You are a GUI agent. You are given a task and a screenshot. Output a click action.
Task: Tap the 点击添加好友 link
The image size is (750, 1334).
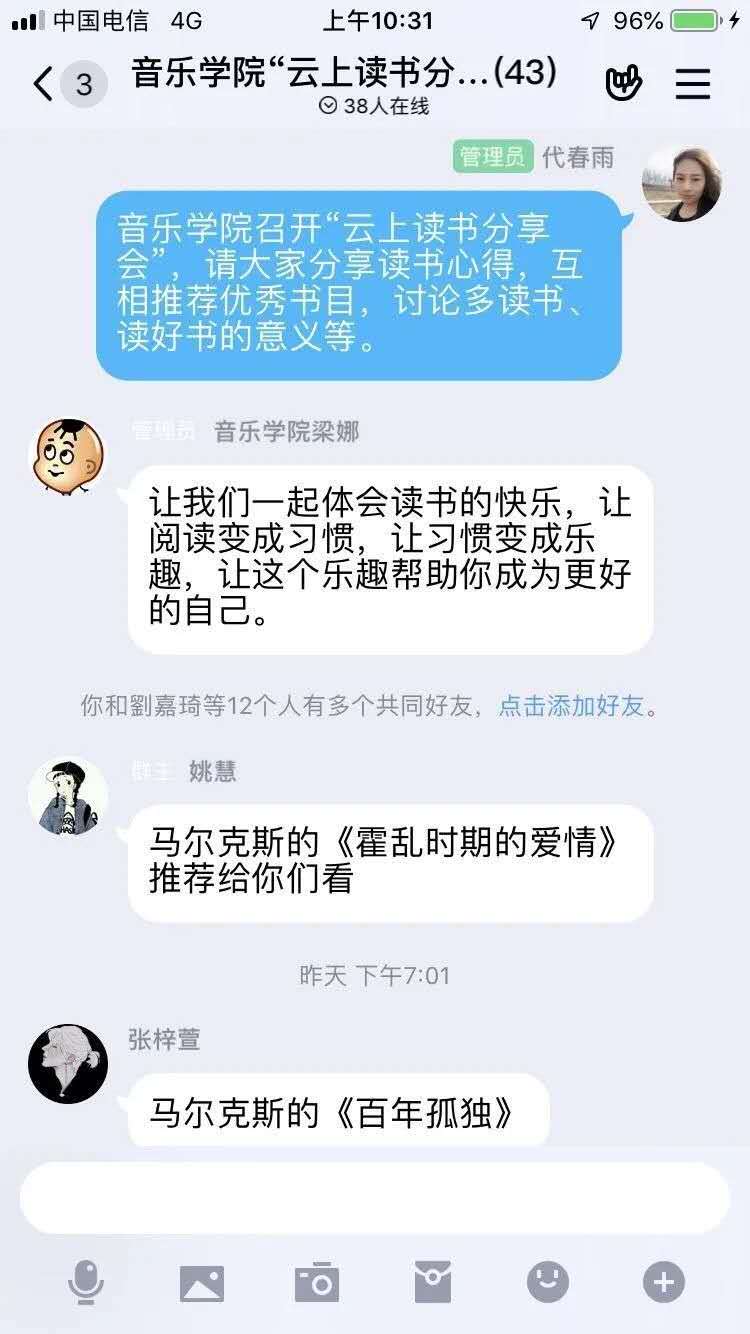572,706
